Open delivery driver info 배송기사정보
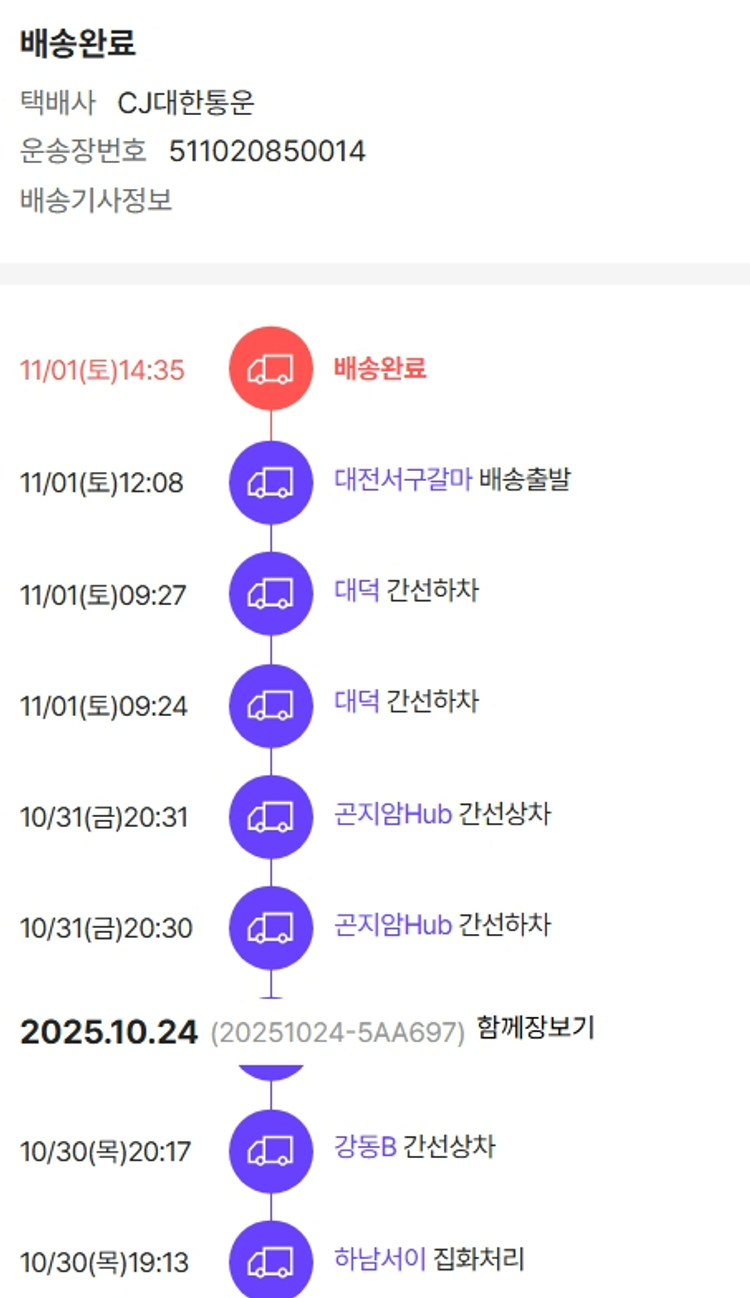The image size is (750, 1298). pyautogui.click(x=96, y=200)
